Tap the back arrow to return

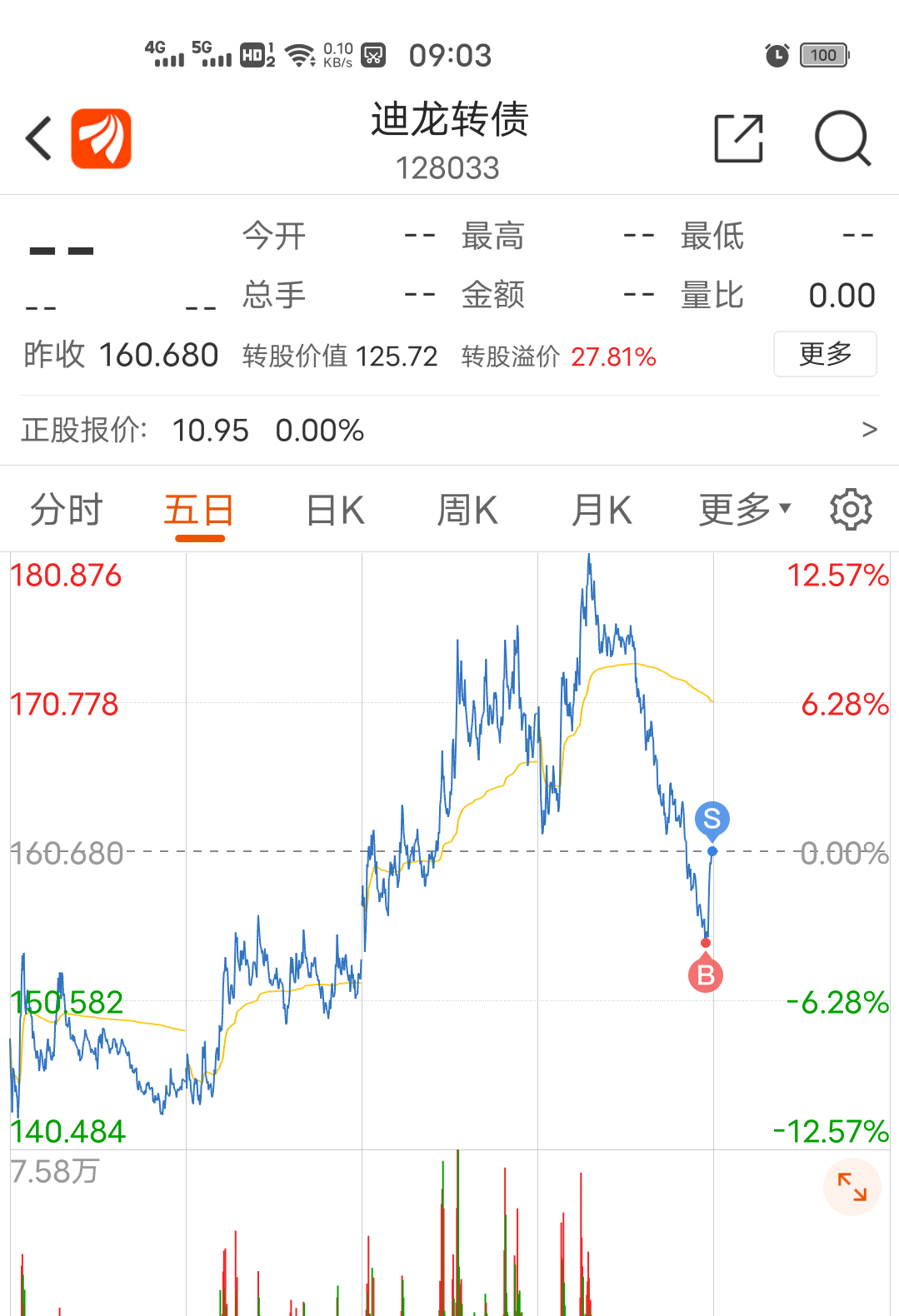pos(37,137)
